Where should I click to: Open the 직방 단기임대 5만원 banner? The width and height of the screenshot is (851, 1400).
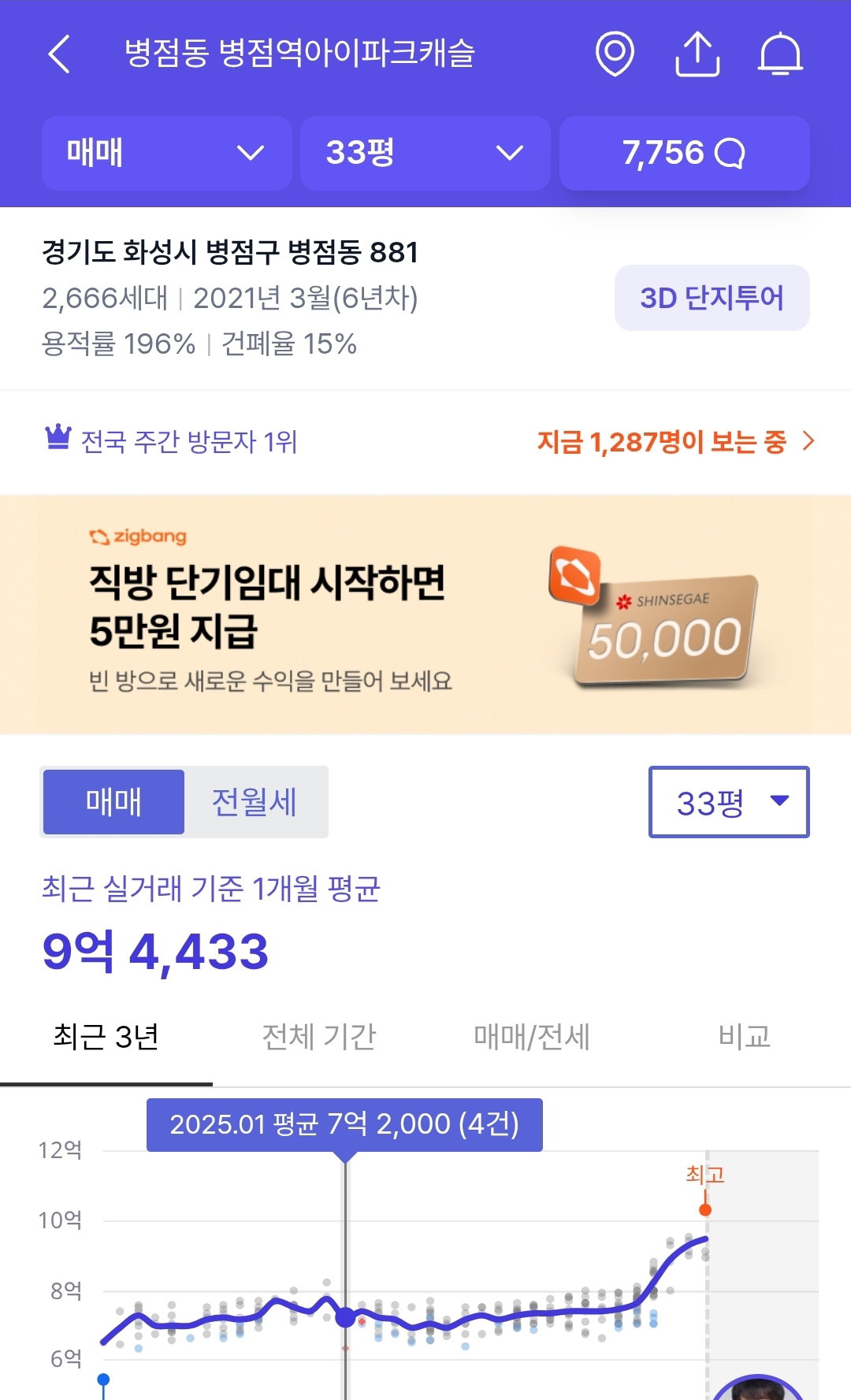click(425, 615)
